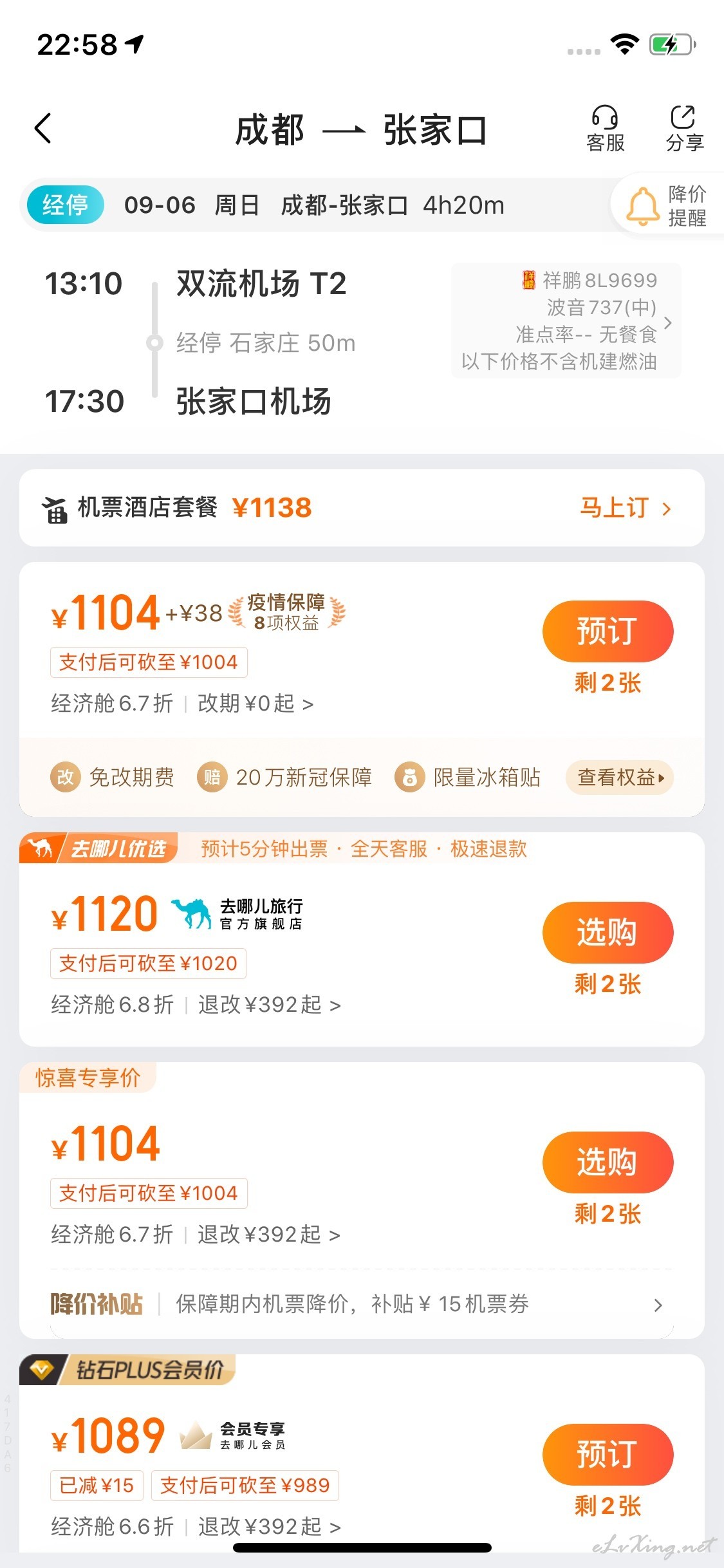Image resolution: width=724 pixels, height=1568 pixels.
Task: Open 客服 customer service
Action: pyautogui.click(x=606, y=129)
